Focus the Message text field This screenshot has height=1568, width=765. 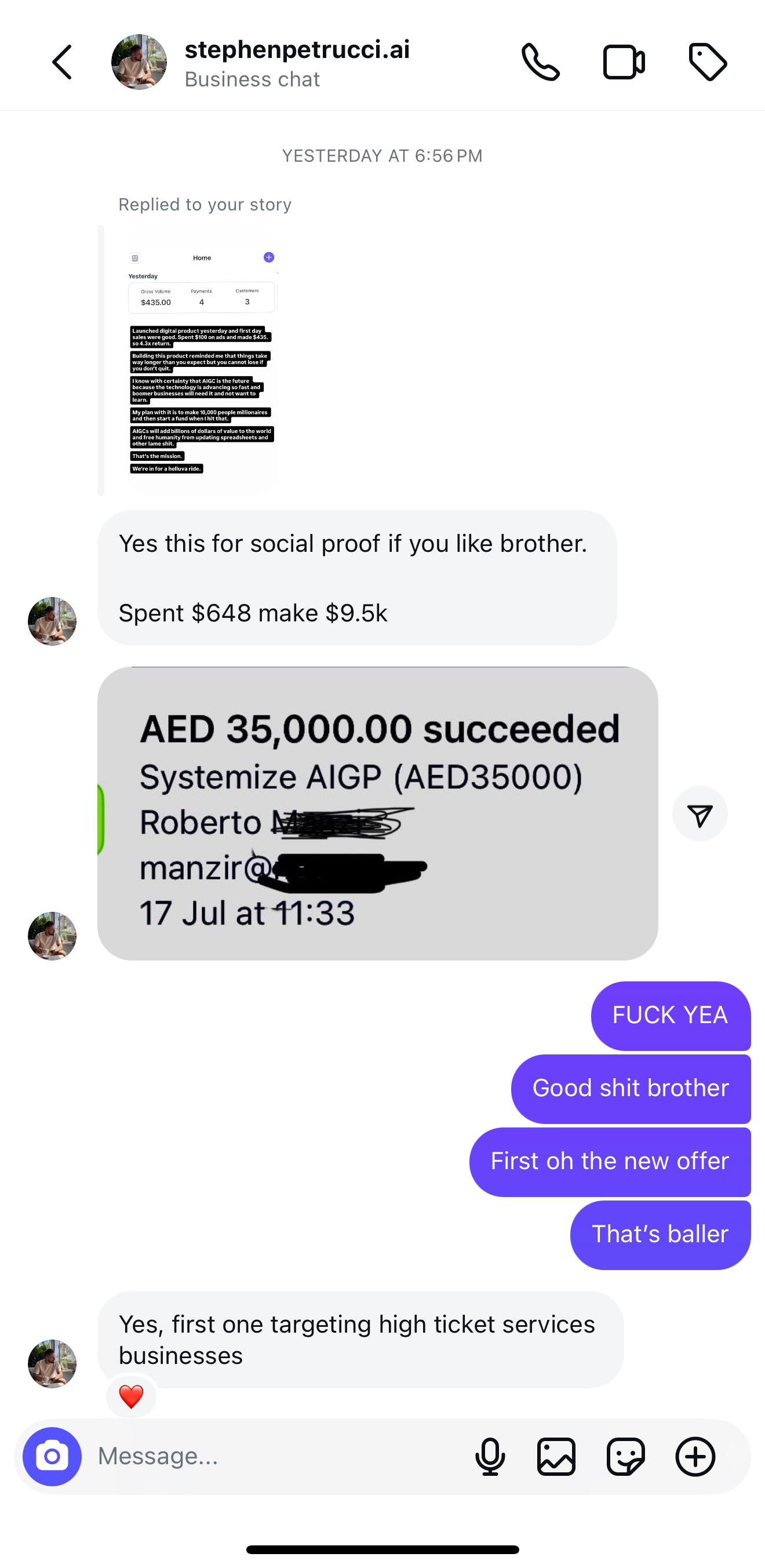click(274, 1457)
